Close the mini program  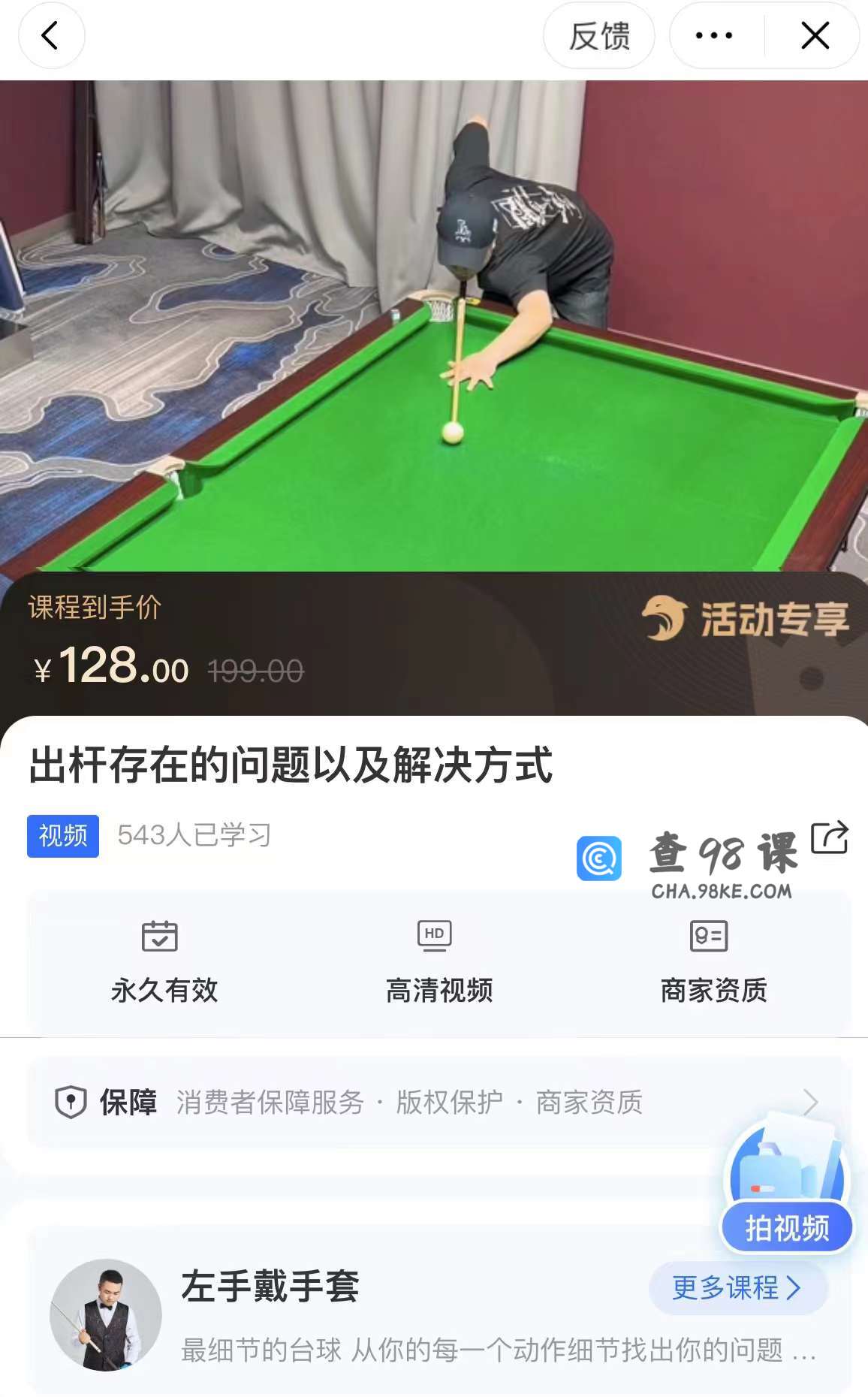815,35
